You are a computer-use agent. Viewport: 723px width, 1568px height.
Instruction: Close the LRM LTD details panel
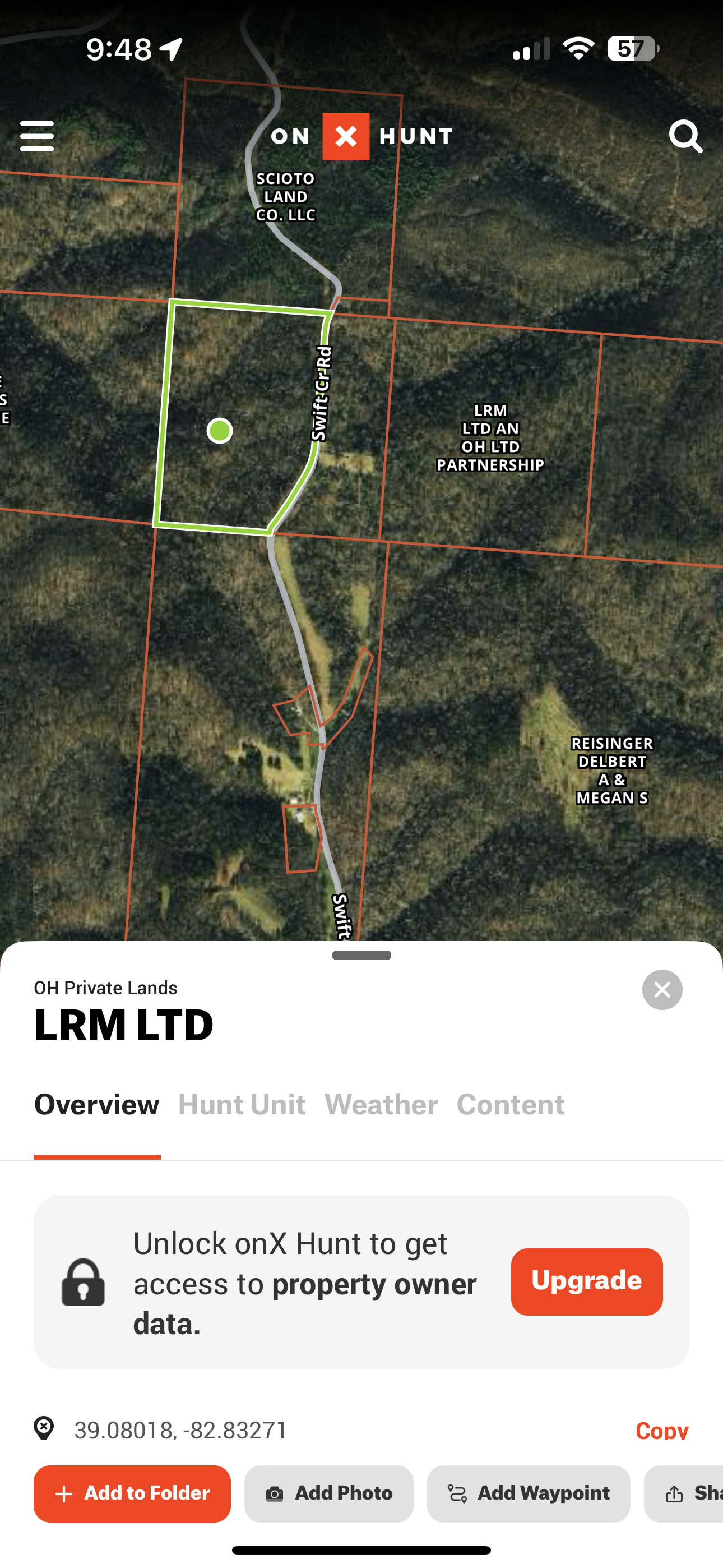[x=661, y=990]
